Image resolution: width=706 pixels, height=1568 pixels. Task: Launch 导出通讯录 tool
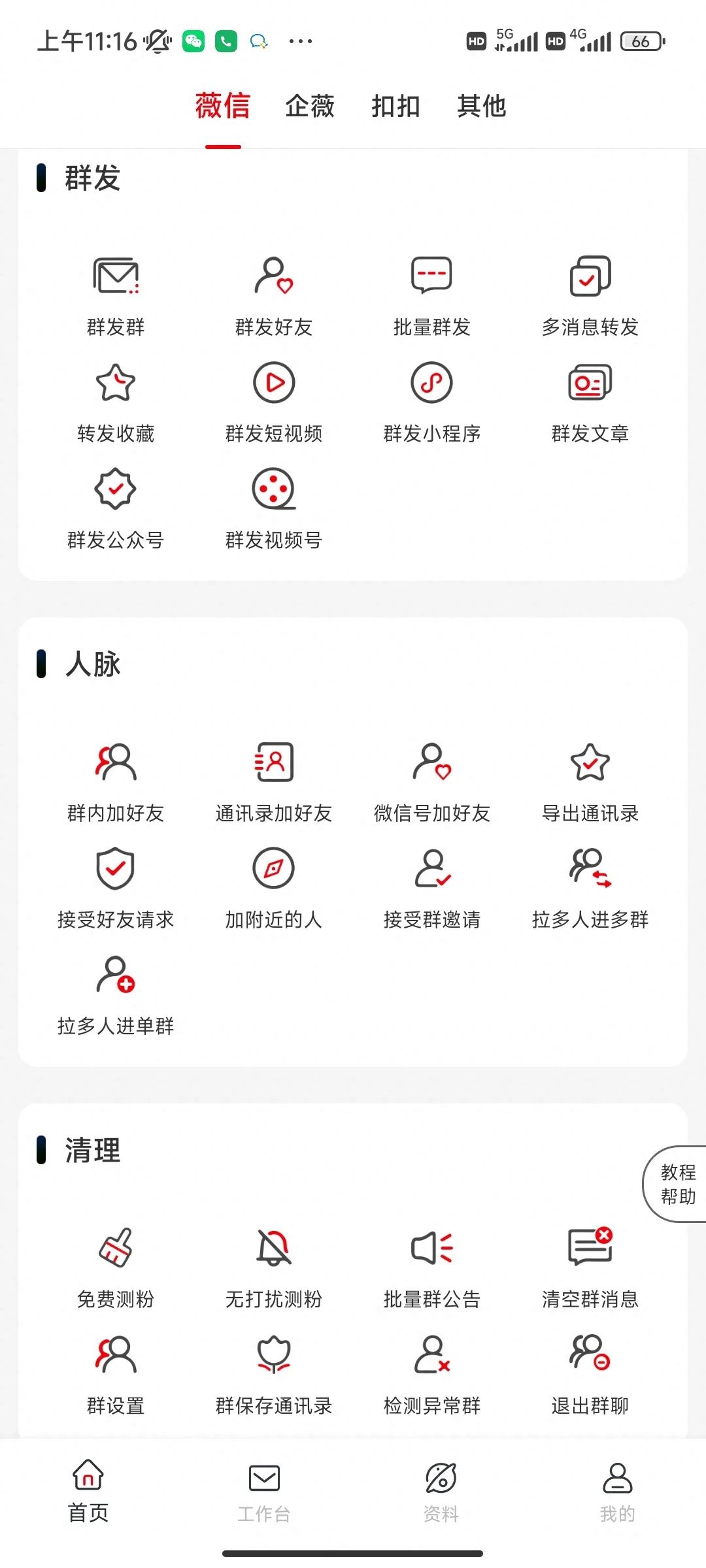[x=590, y=781]
